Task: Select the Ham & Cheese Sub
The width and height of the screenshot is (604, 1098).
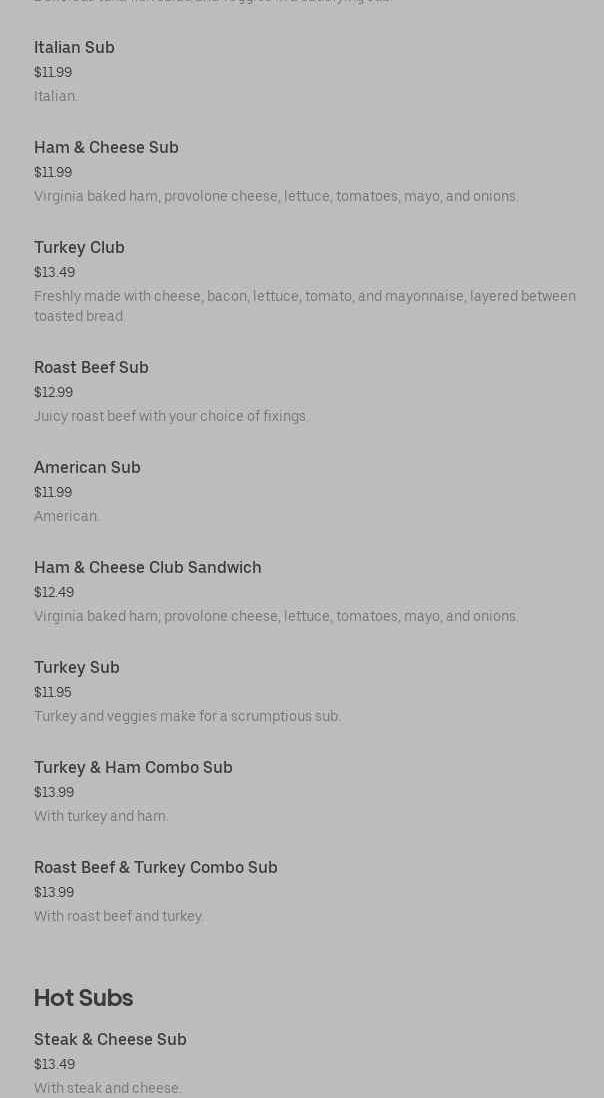Action: tap(106, 148)
